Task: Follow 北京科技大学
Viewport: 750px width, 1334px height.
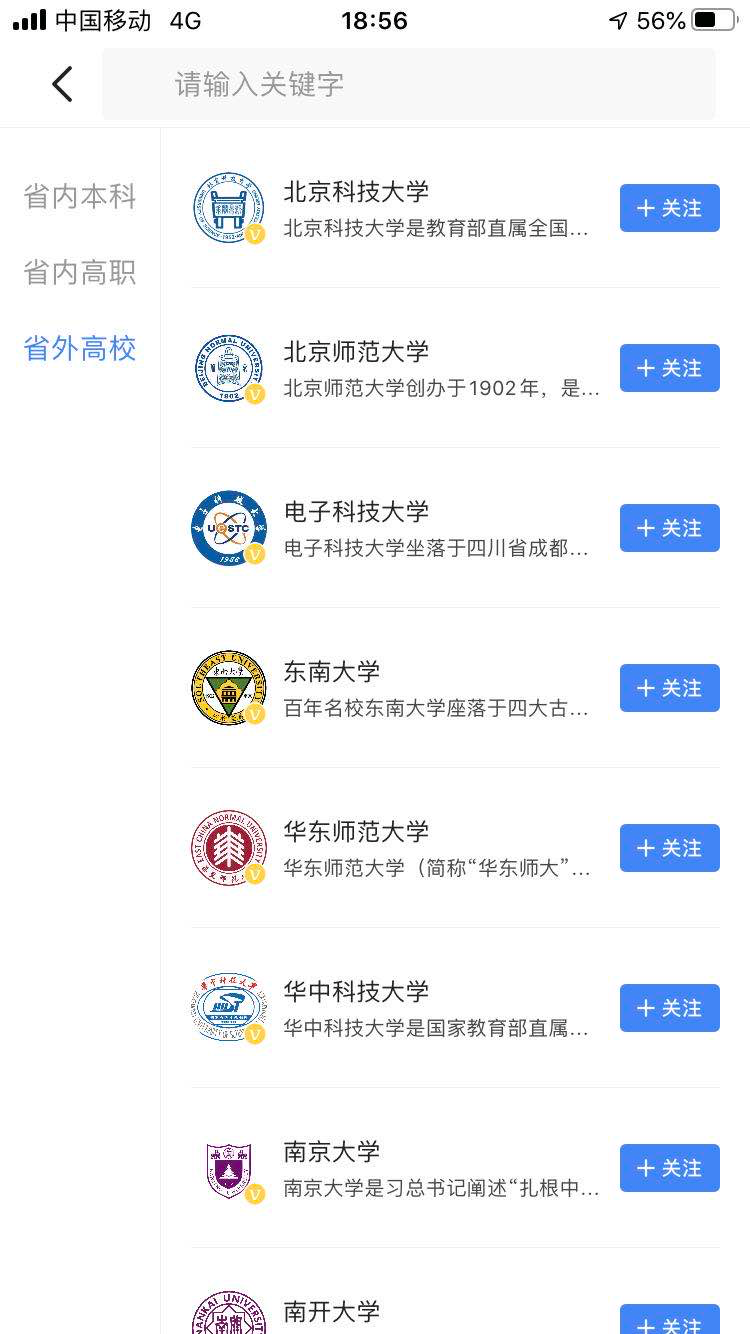Action: (669, 208)
